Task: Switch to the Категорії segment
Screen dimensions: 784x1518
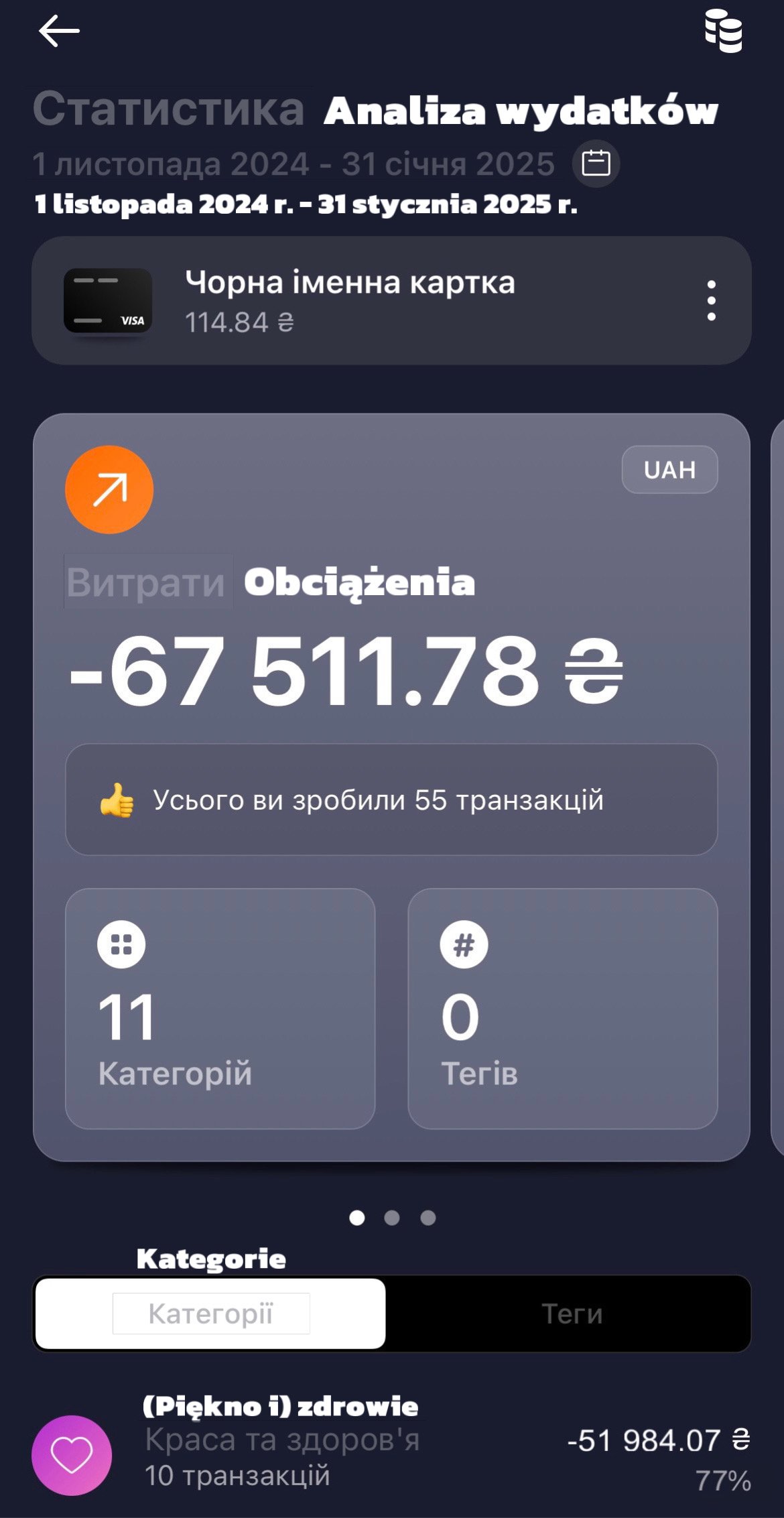Action: tap(210, 1314)
